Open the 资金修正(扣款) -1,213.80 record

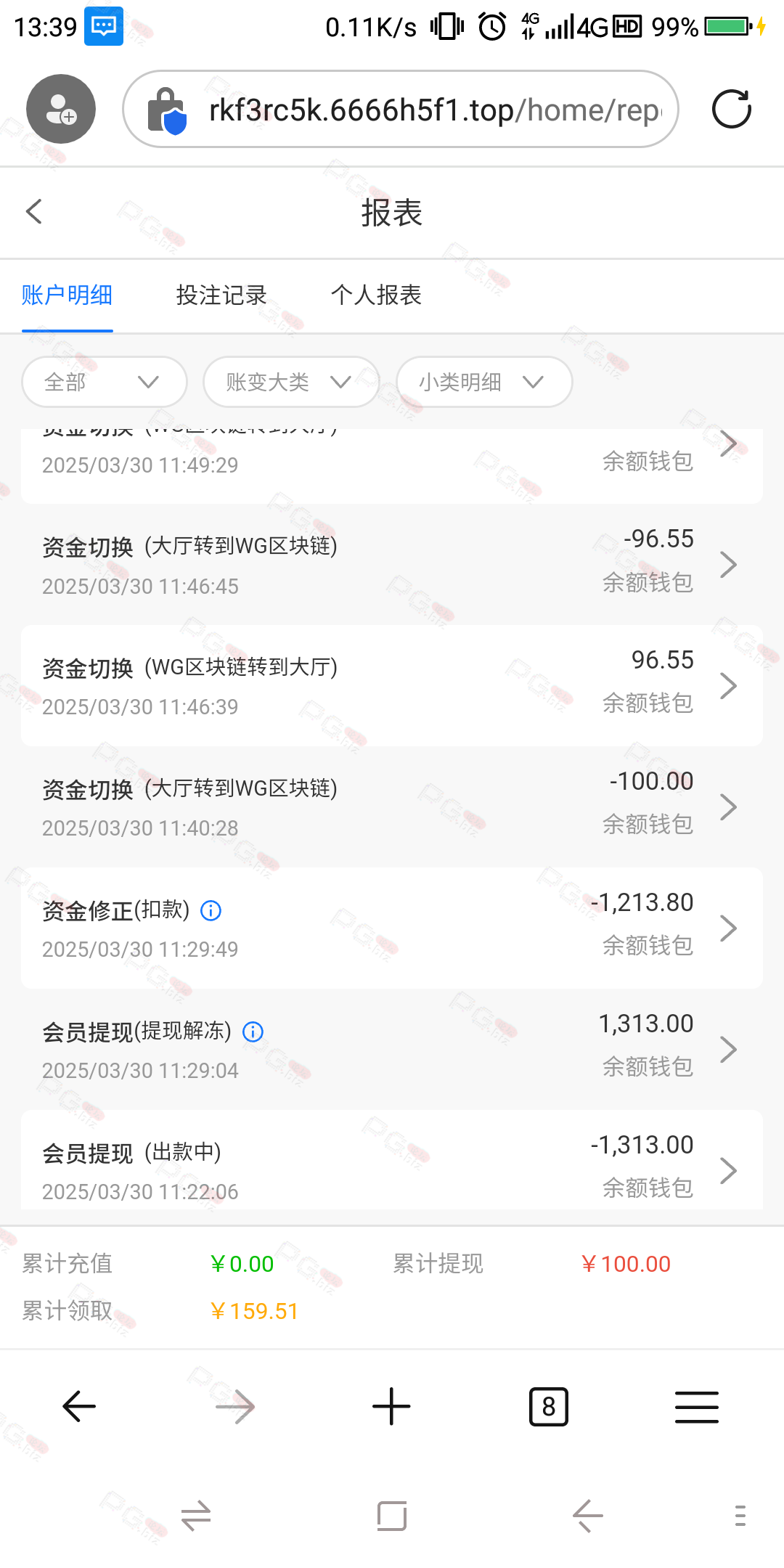click(392, 928)
